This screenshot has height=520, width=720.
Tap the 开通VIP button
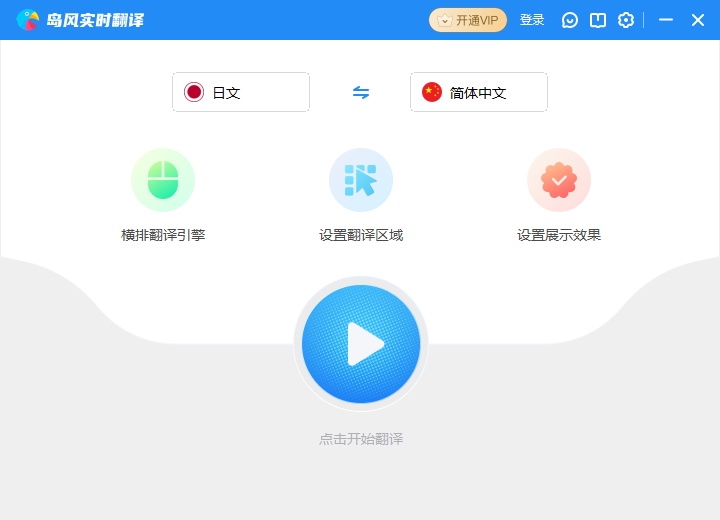coord(468,20)
